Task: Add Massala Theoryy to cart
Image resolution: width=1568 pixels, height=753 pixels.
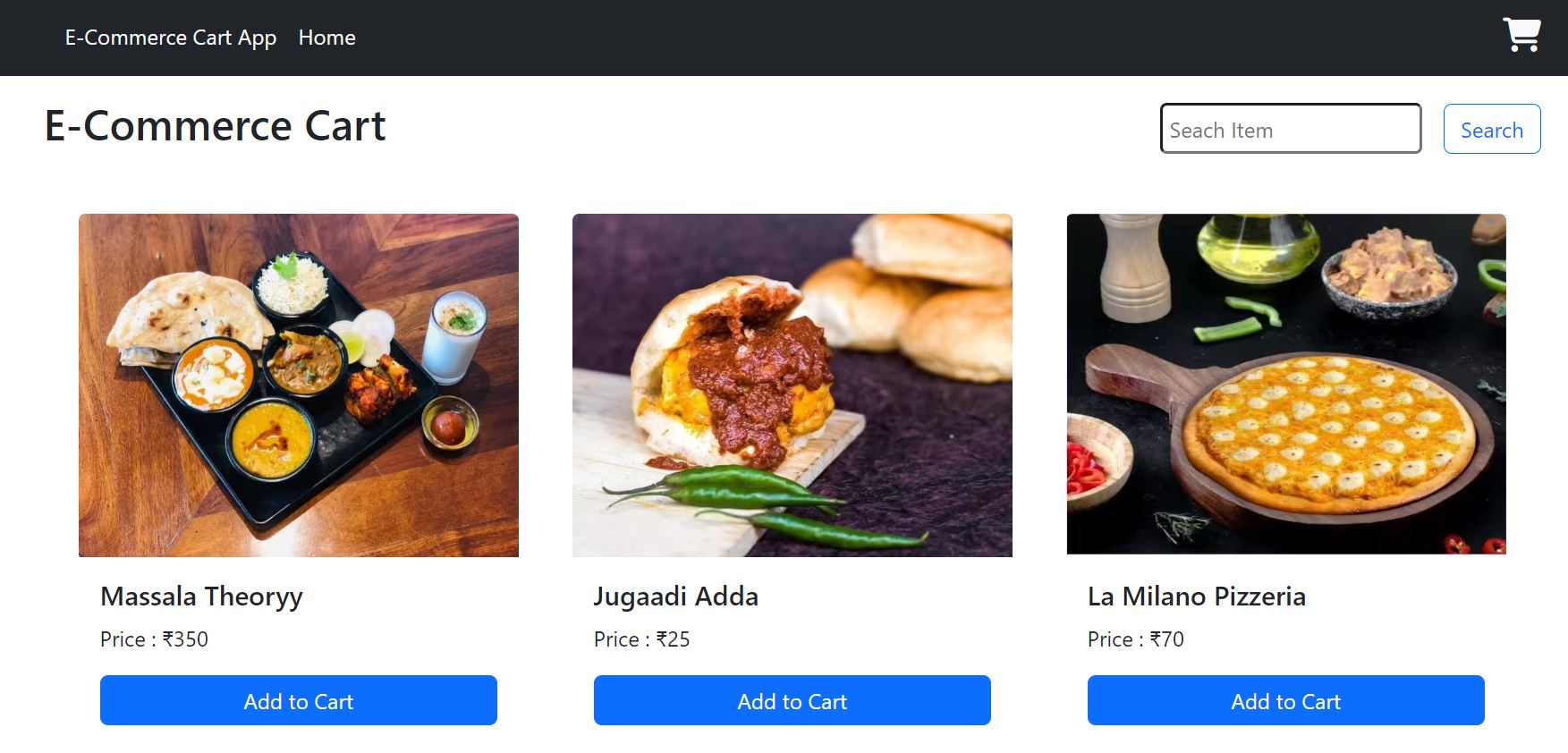Action: pos(298,700)
